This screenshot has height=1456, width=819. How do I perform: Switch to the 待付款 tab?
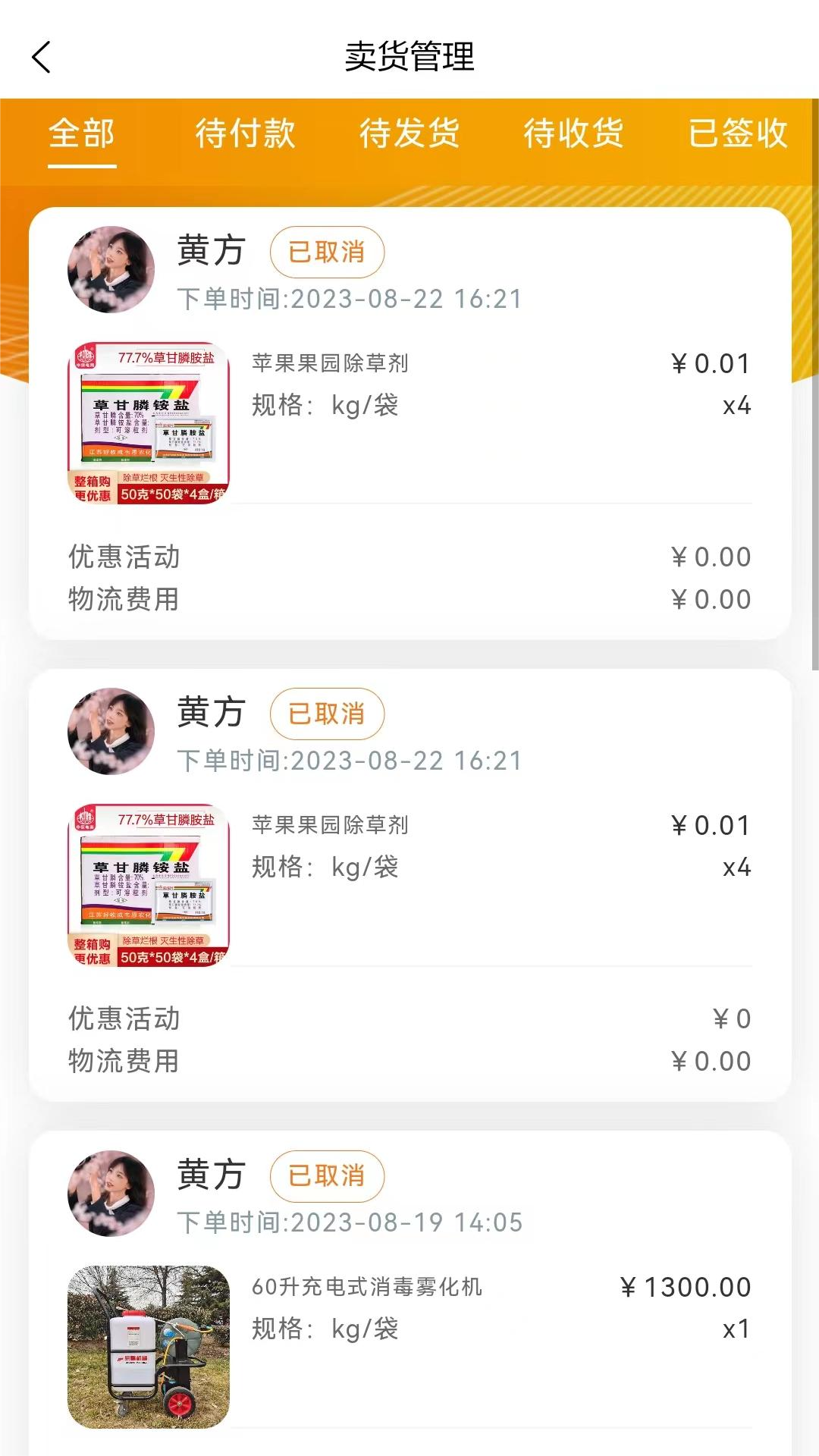(246, 135)
